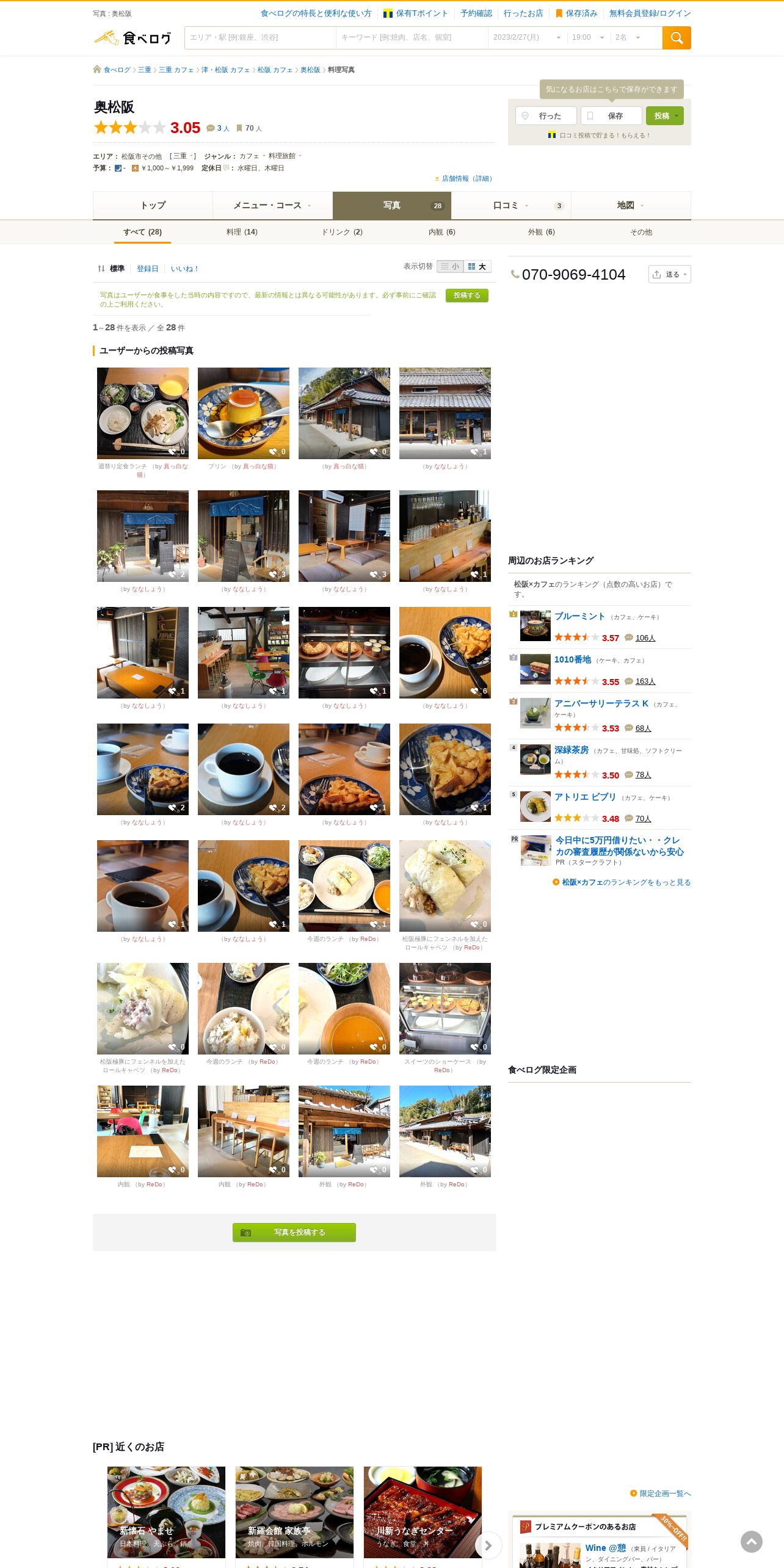The height and width of the screenshot is (1568, 784).
Task: Sort photos by 登録日
Action: pos(147,269)
